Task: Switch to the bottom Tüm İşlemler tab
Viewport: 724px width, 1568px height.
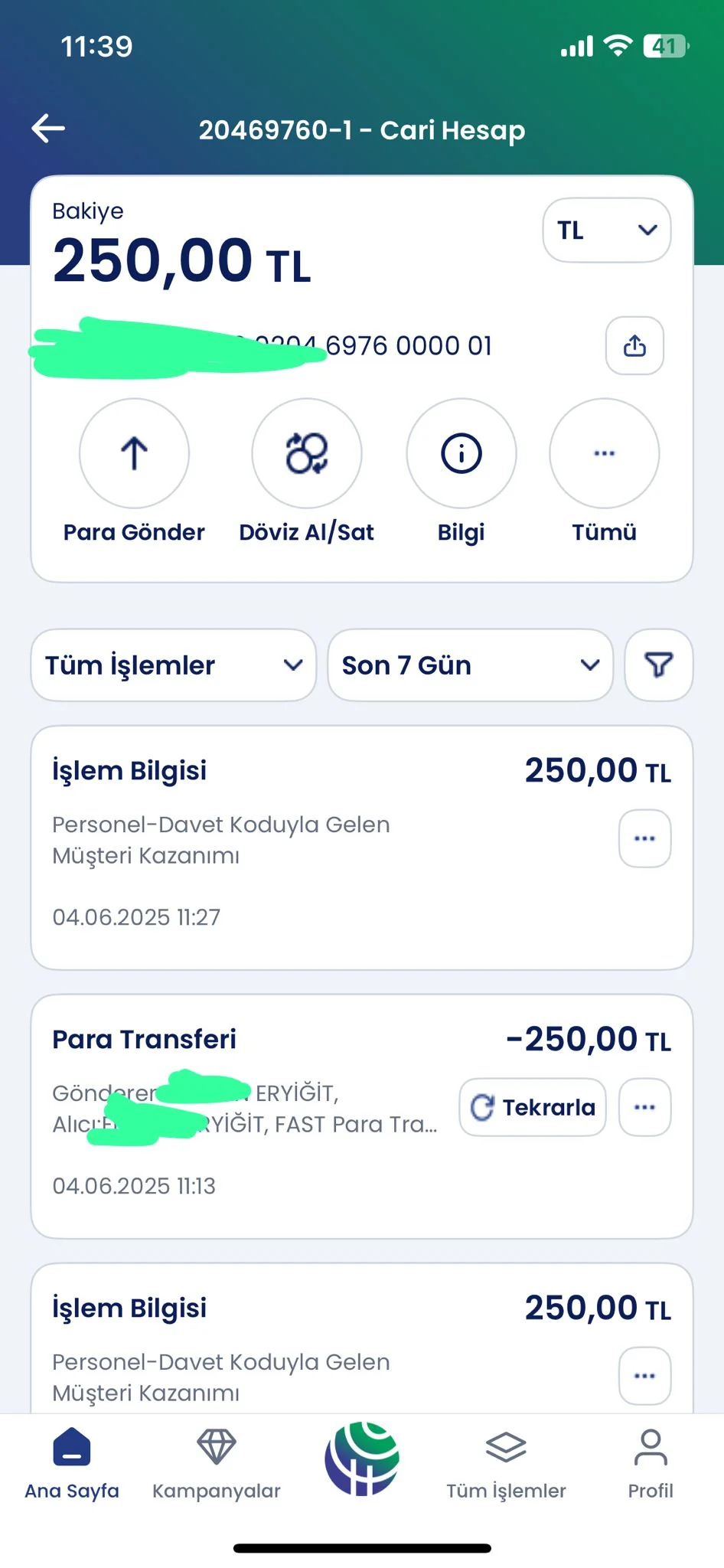Action: pyautogui.click(x=507, y=1464)
